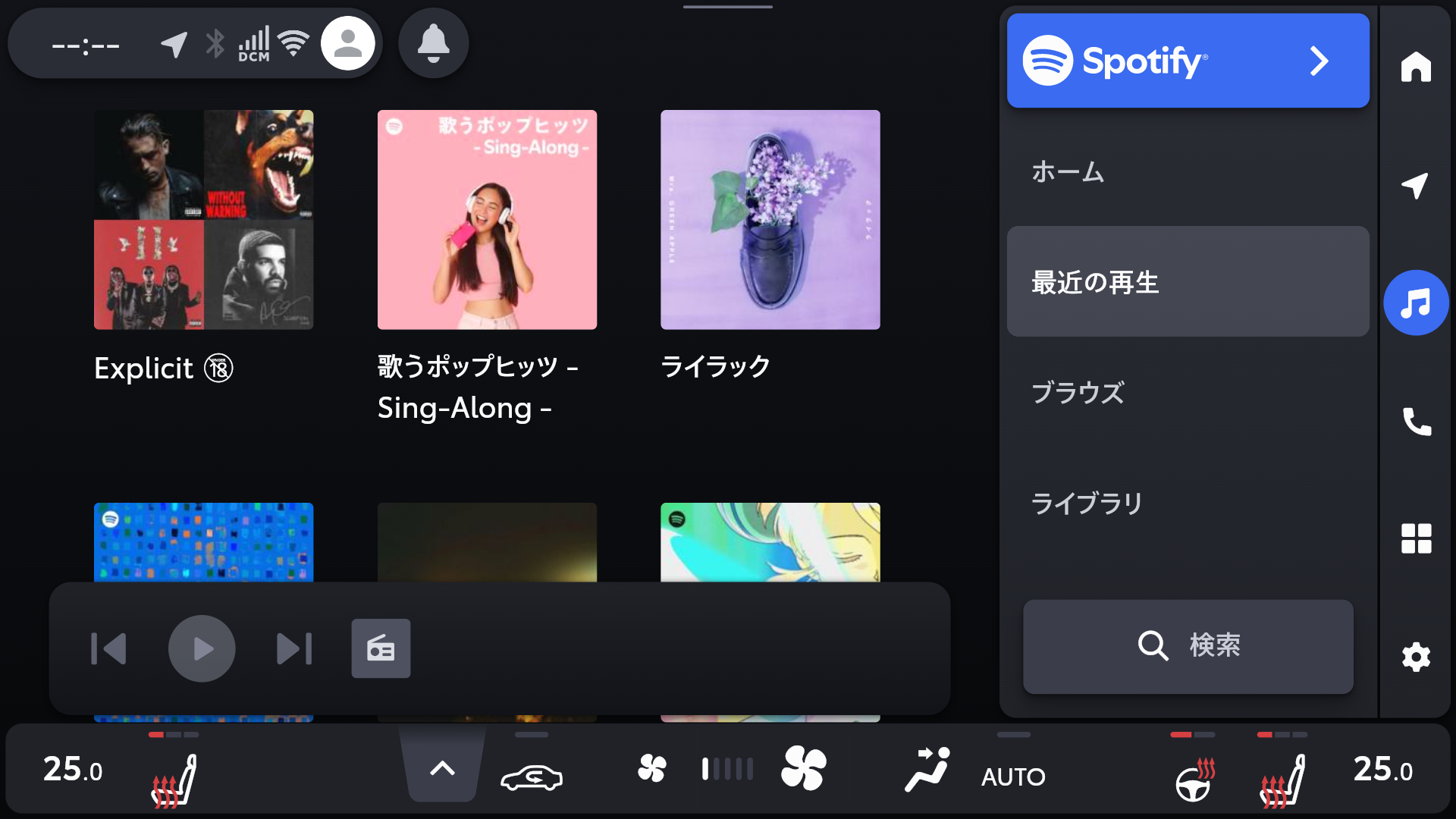The width and height of the screenshot is (1456, 819).
Task: Tap the 検索 search button
Action: click(1188, 646)
